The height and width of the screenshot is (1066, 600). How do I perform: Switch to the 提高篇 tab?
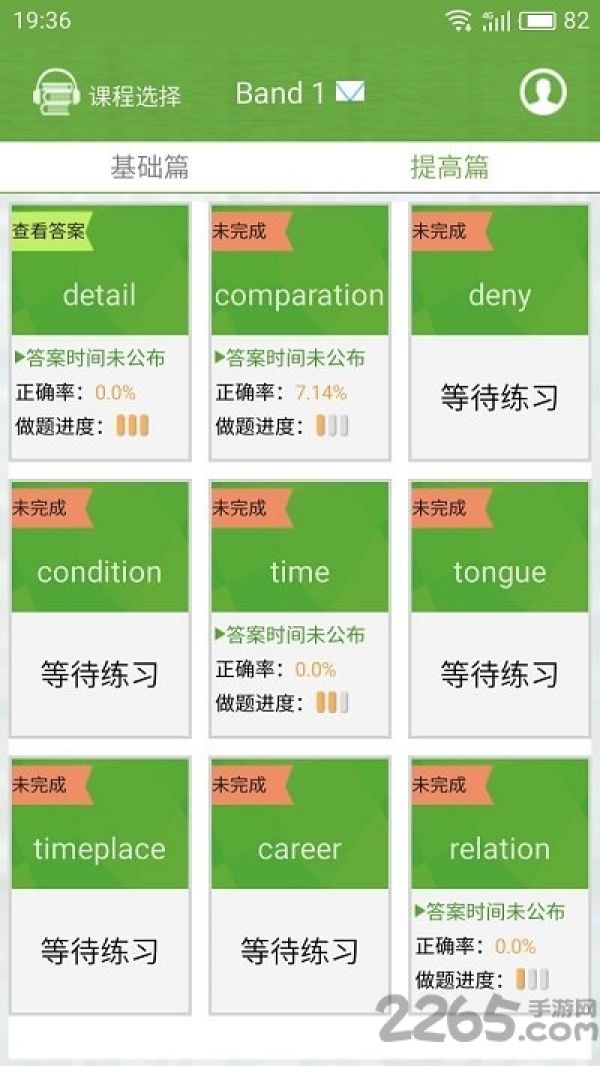(450, 167)
